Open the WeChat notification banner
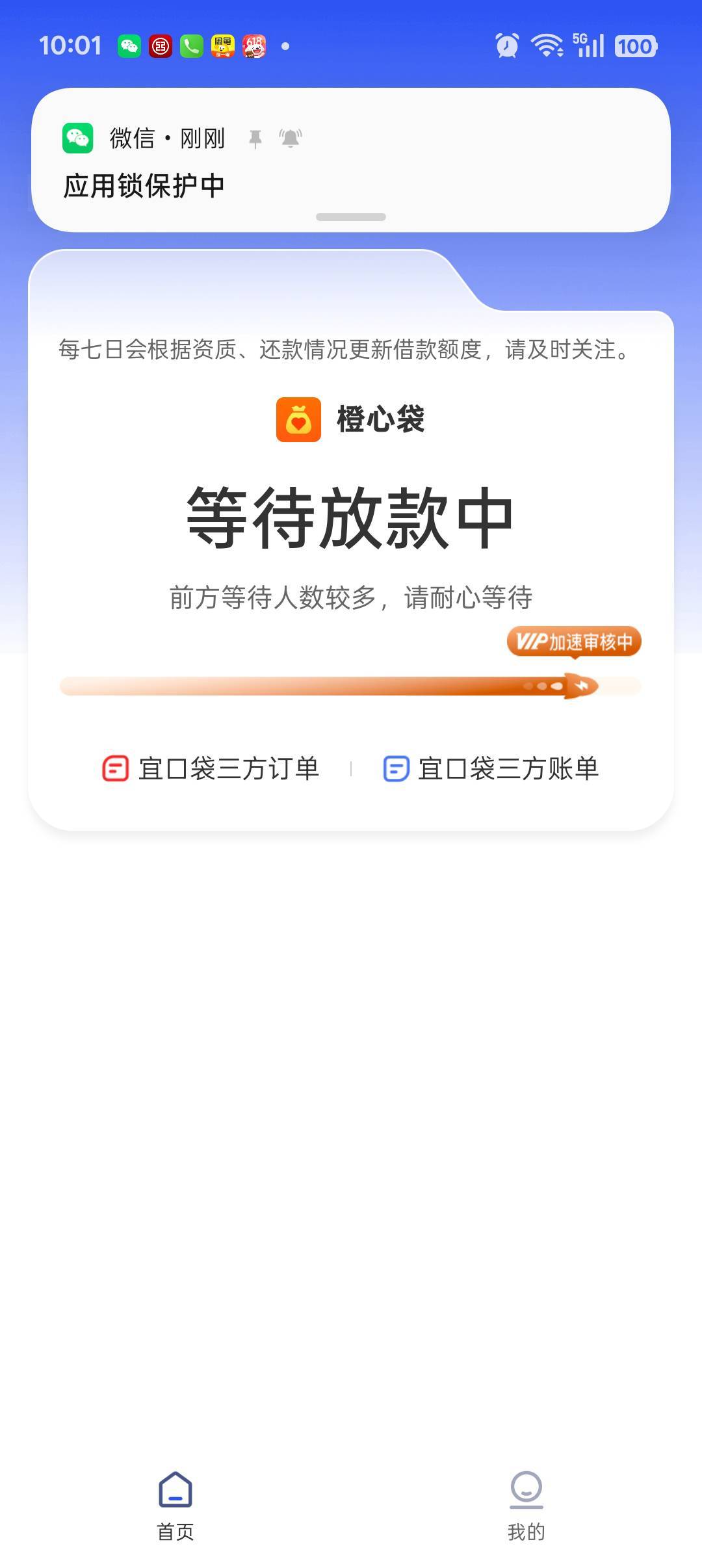 (351, 160)
